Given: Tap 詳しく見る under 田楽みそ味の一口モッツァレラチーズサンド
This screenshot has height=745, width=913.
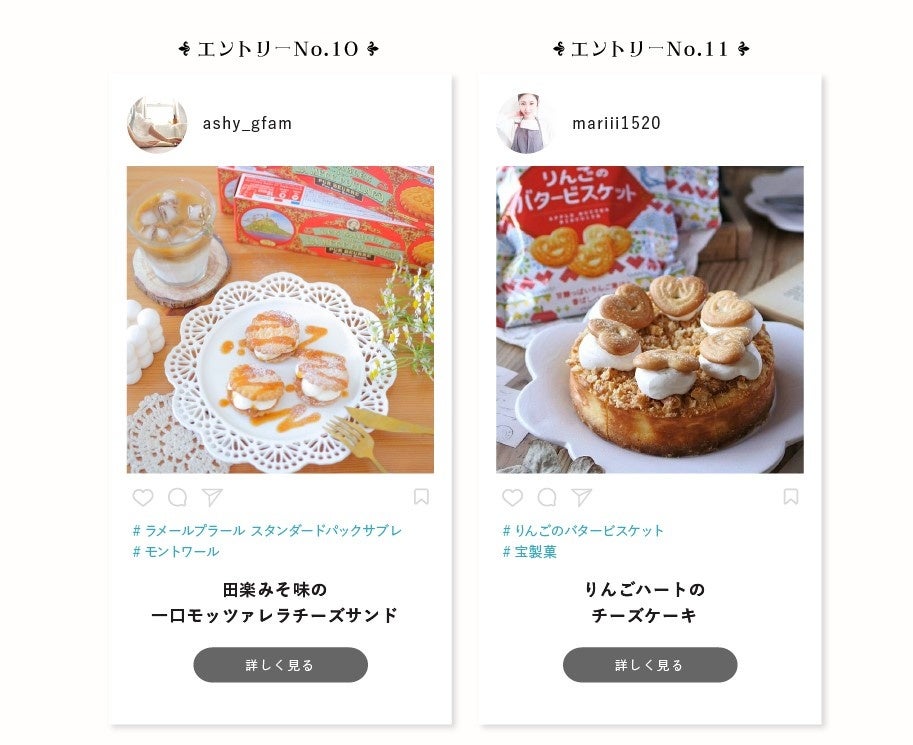Looking at the screenshot, I should [x=280, y=665].
